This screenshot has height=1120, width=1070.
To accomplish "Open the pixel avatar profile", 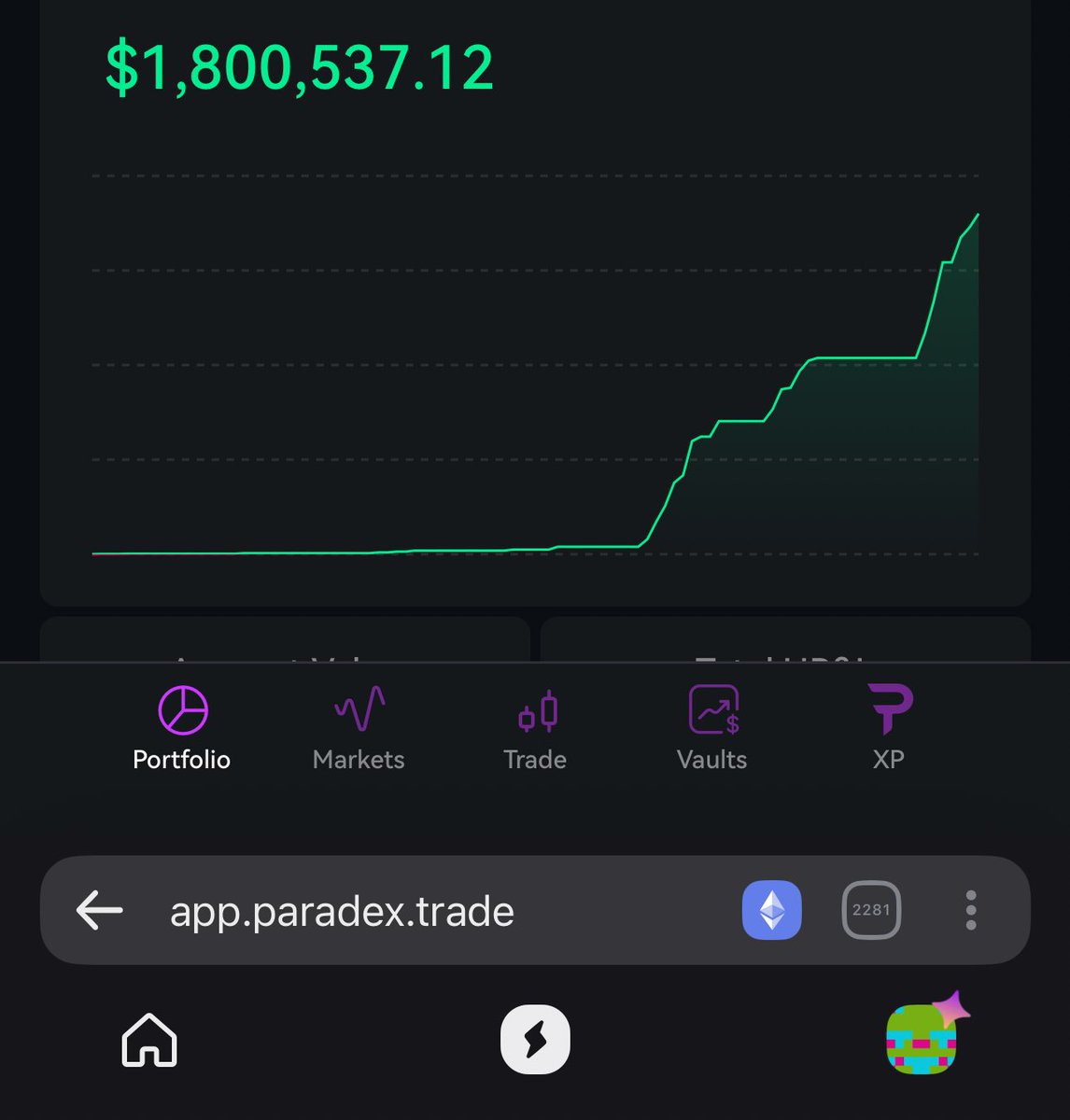I will 922,1038.
